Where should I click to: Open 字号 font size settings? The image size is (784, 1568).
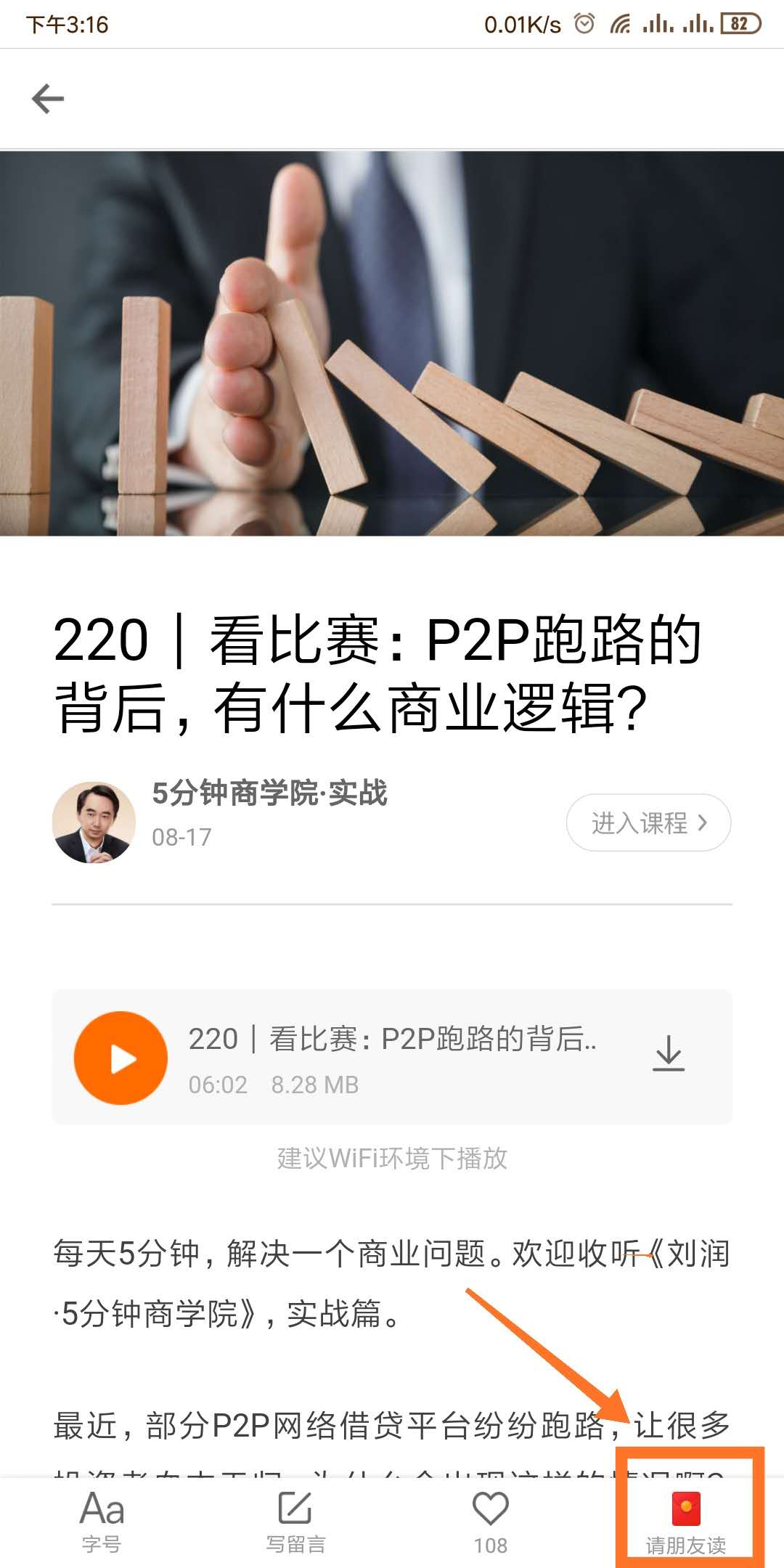[102, 1520]
